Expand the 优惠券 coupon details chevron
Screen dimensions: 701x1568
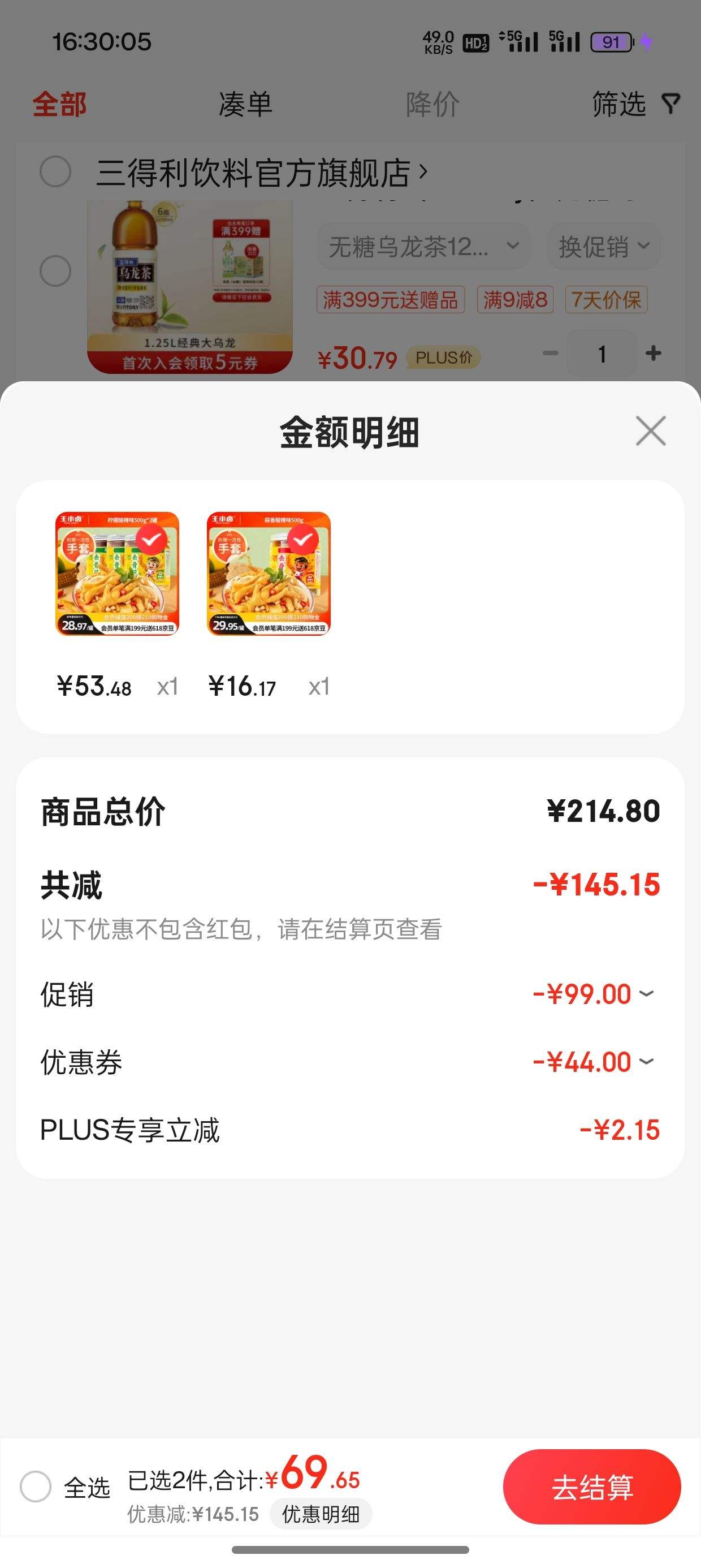tap(647, 1061)
